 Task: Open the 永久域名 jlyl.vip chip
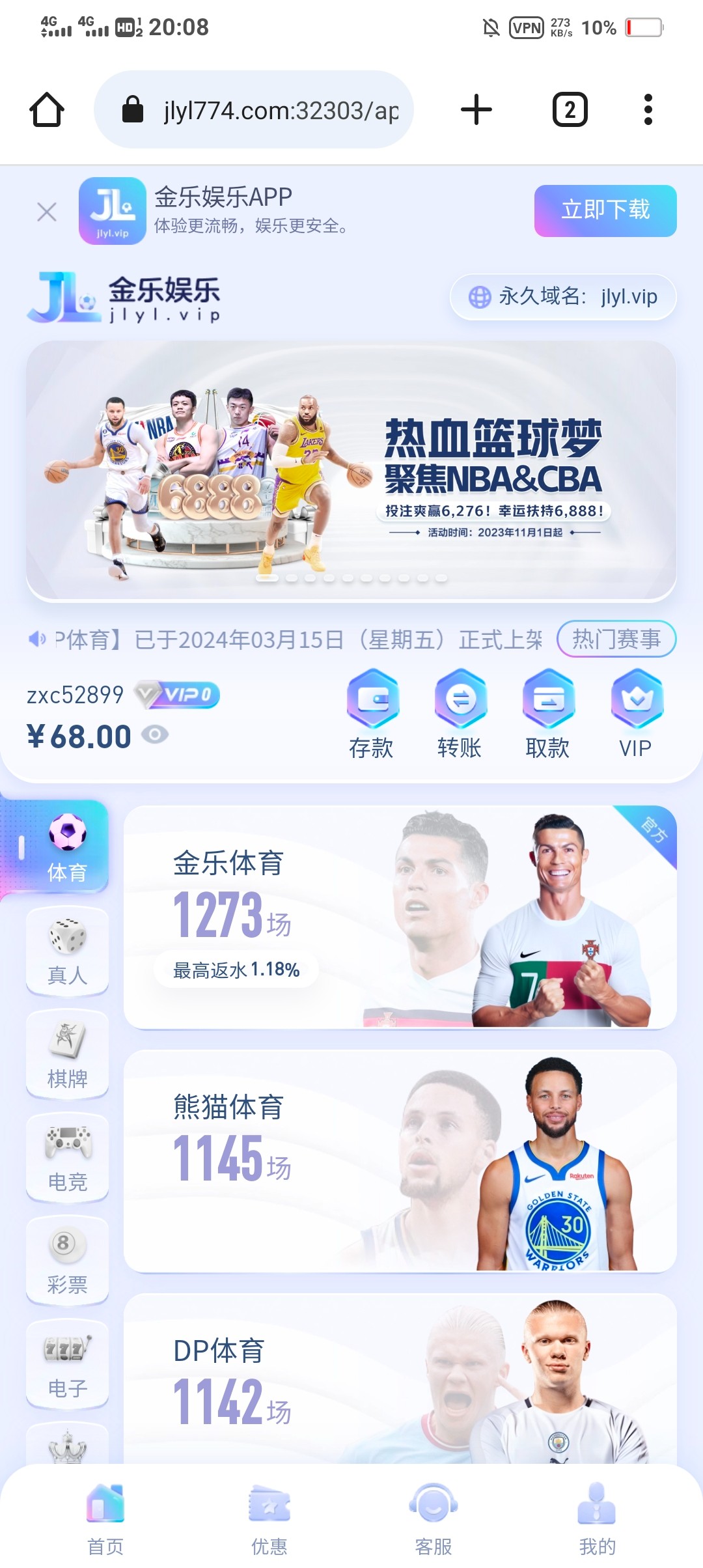coord(563,297)
